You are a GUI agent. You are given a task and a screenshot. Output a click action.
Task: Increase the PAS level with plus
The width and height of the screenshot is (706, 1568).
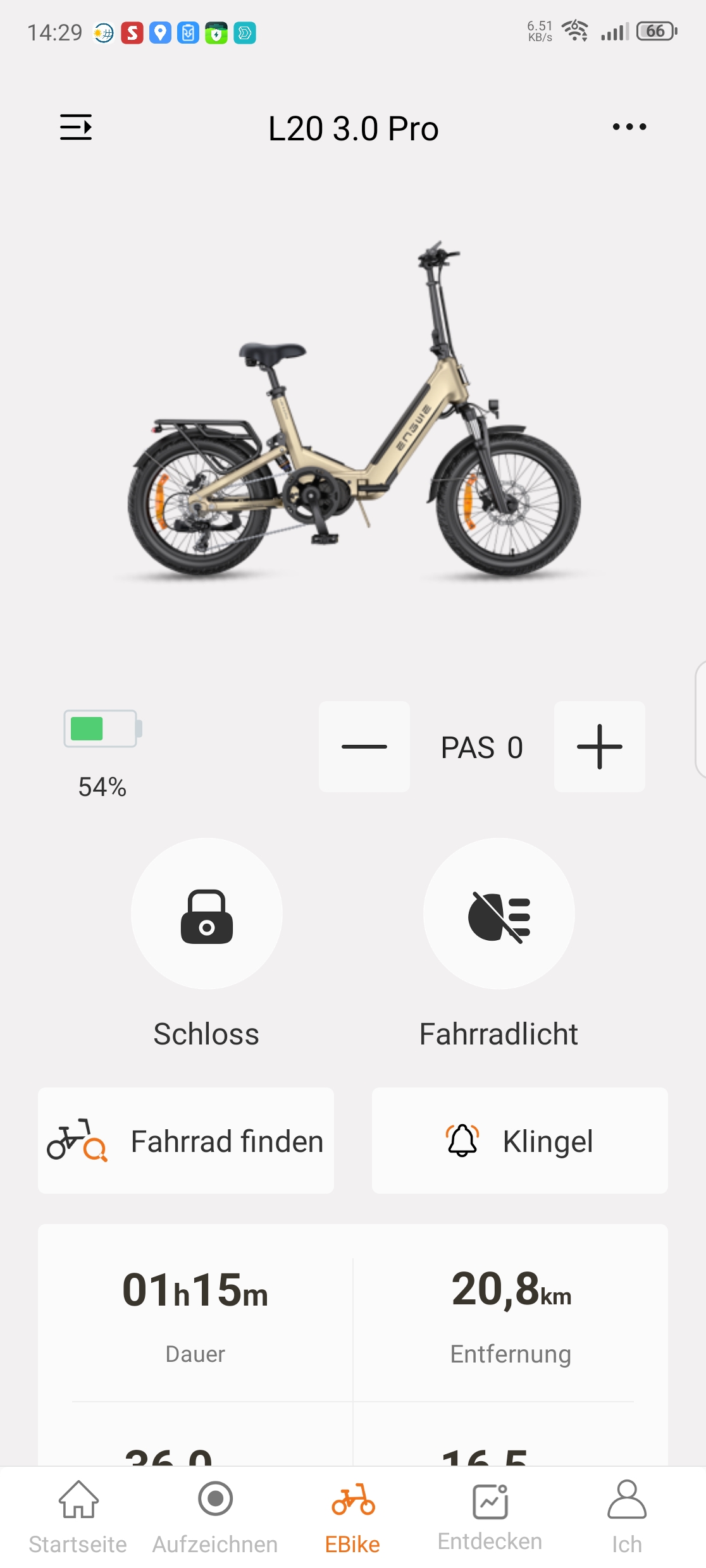(600, 747)
